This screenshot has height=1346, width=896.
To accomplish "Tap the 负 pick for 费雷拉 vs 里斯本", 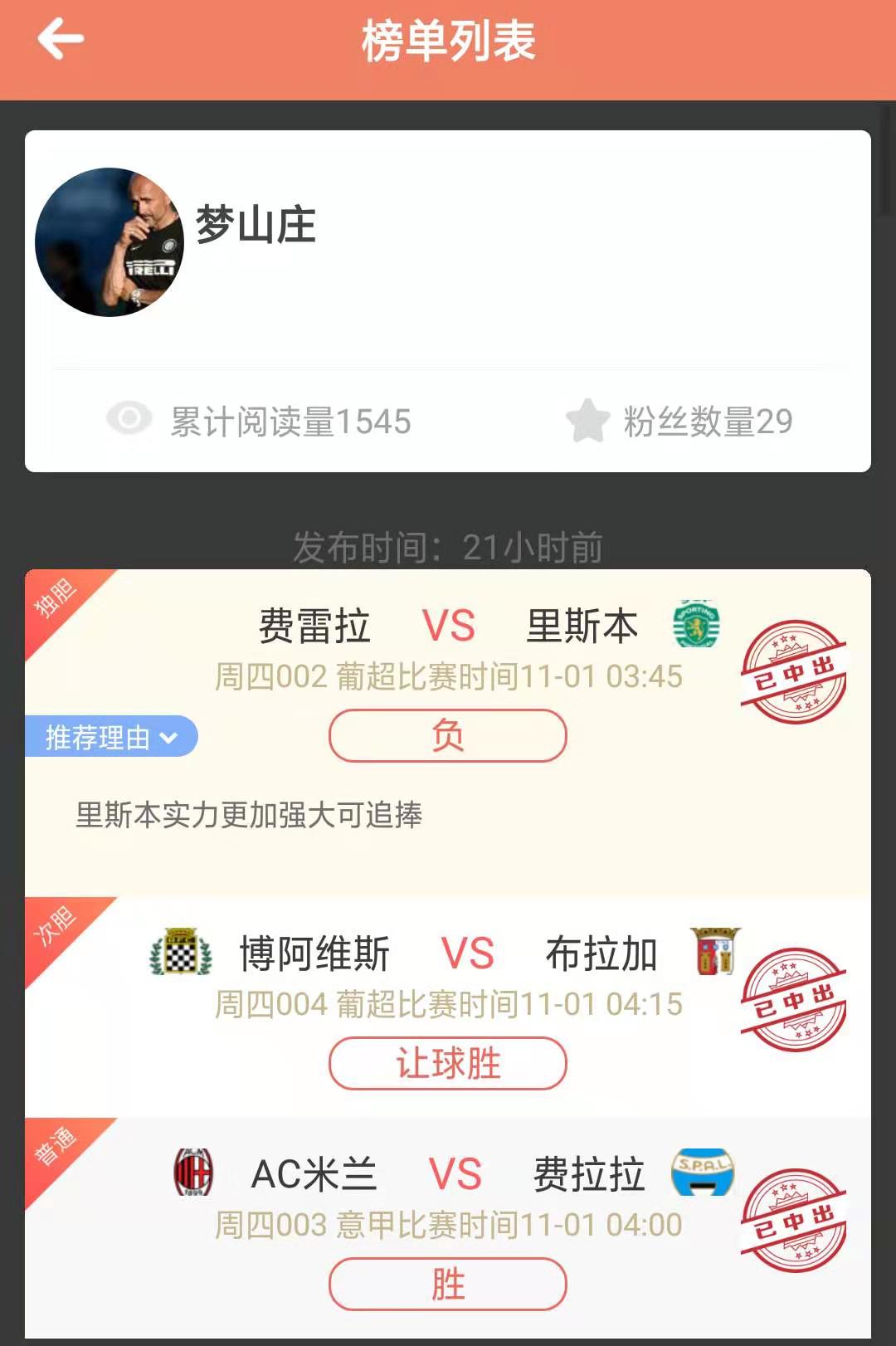I will [x=447, y=735].
